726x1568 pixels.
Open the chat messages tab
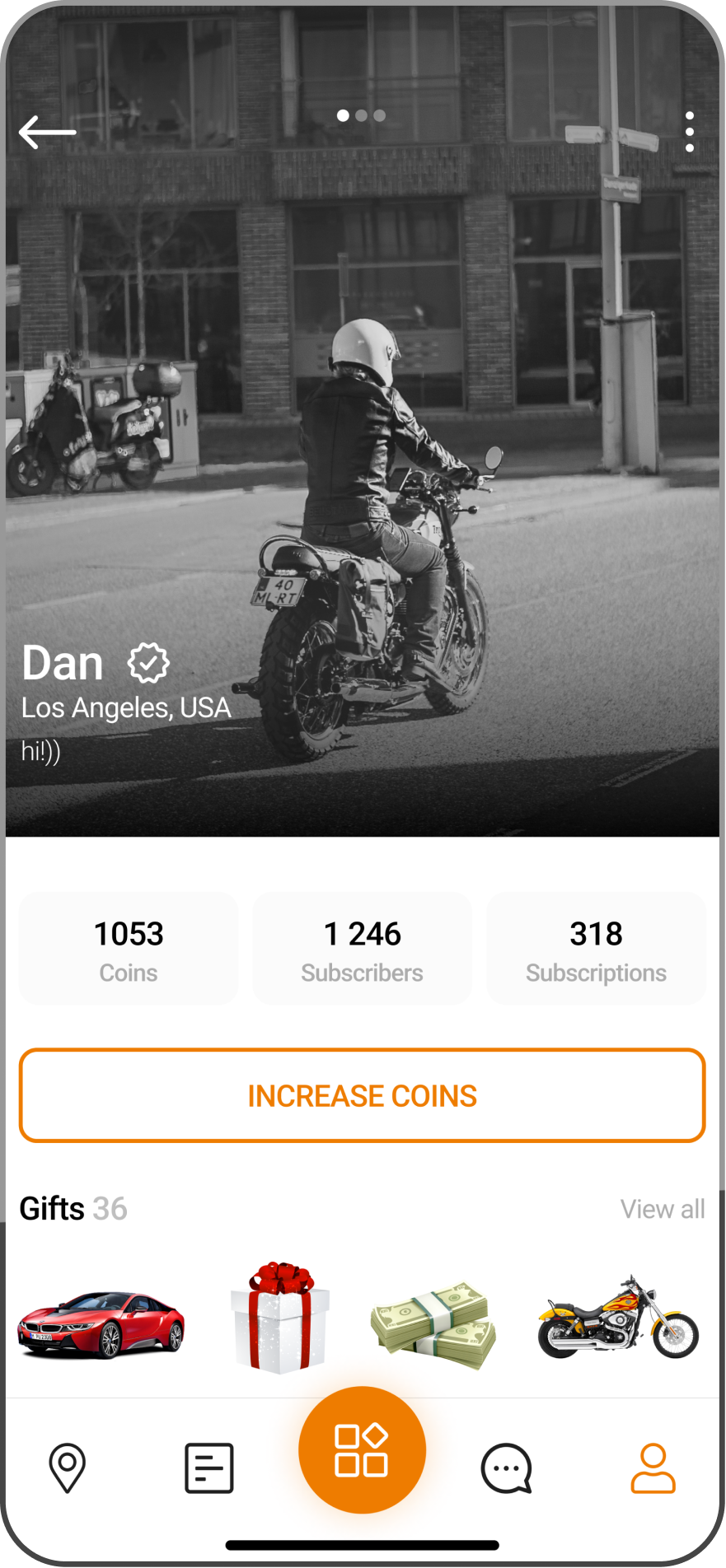(x=506, y=1468)
